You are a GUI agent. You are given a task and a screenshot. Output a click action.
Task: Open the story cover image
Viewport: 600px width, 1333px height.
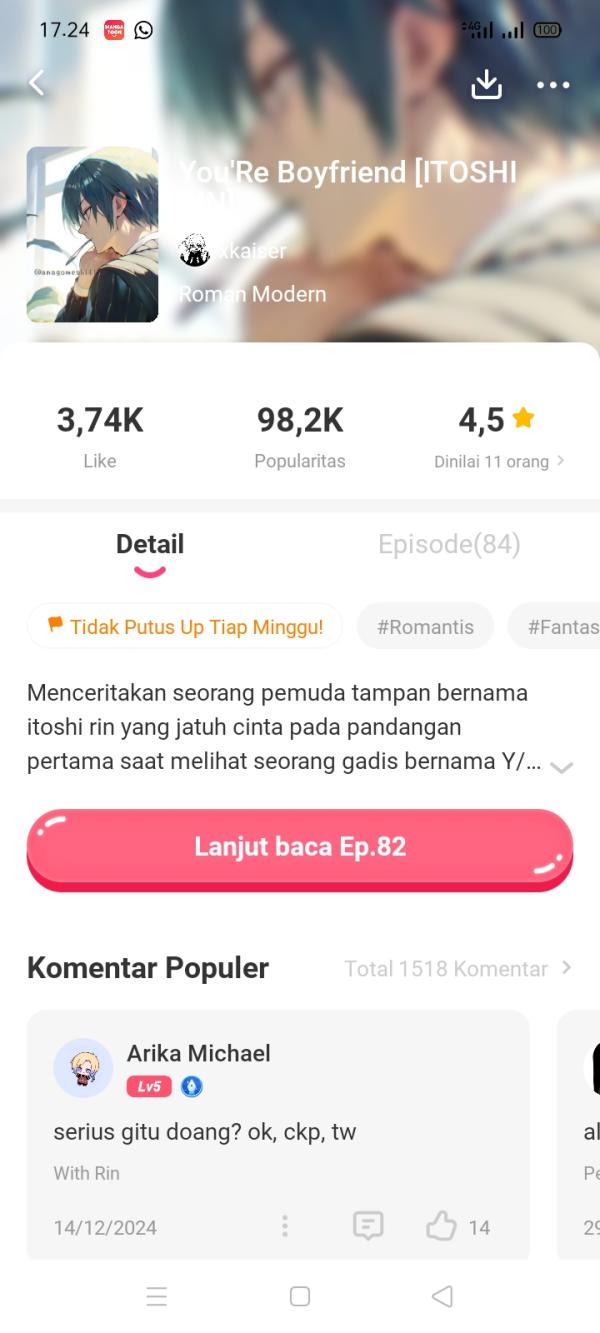pos(92,235)
